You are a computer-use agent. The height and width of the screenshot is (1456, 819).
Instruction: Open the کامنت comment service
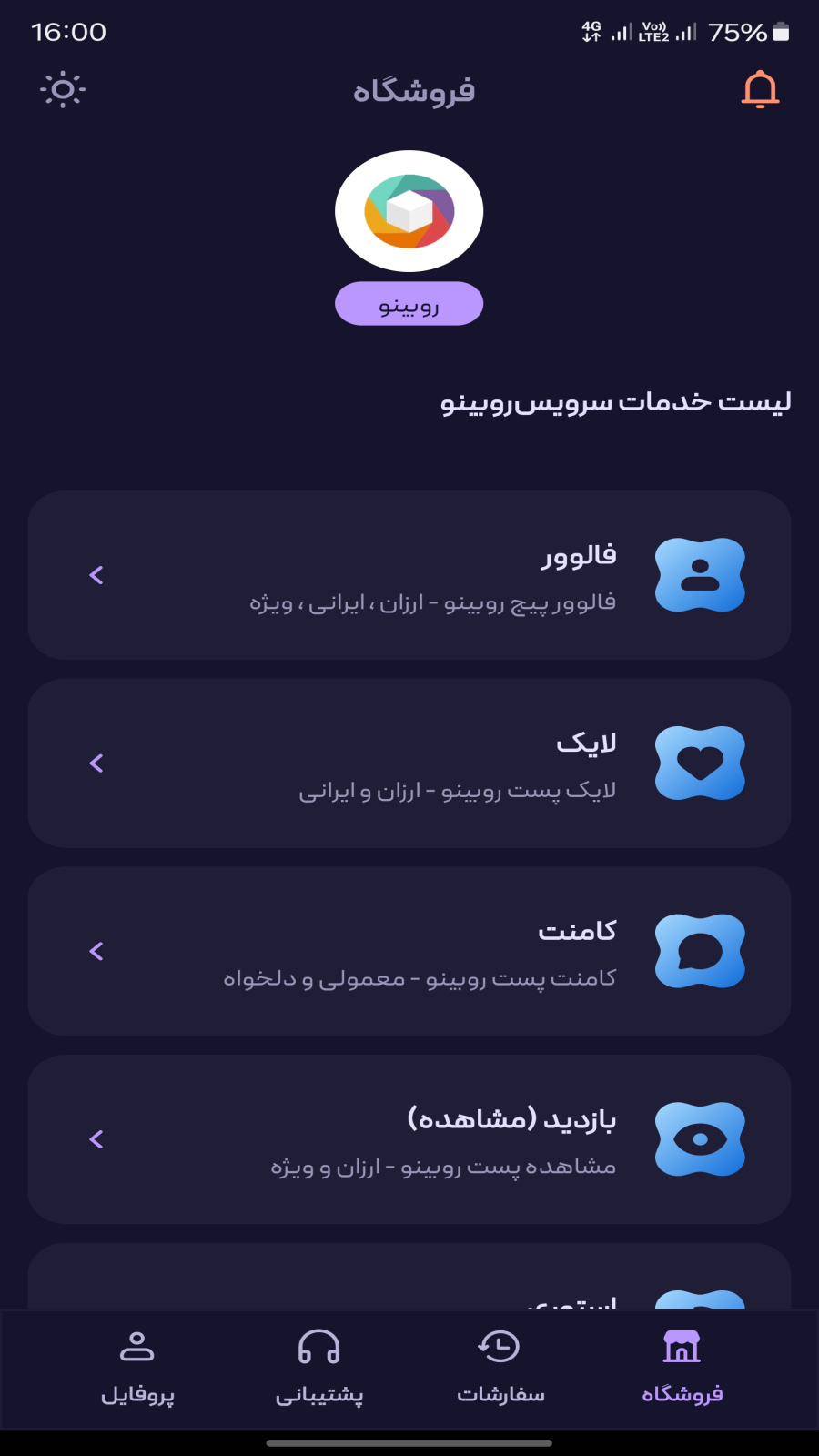(x=409, y=951)
